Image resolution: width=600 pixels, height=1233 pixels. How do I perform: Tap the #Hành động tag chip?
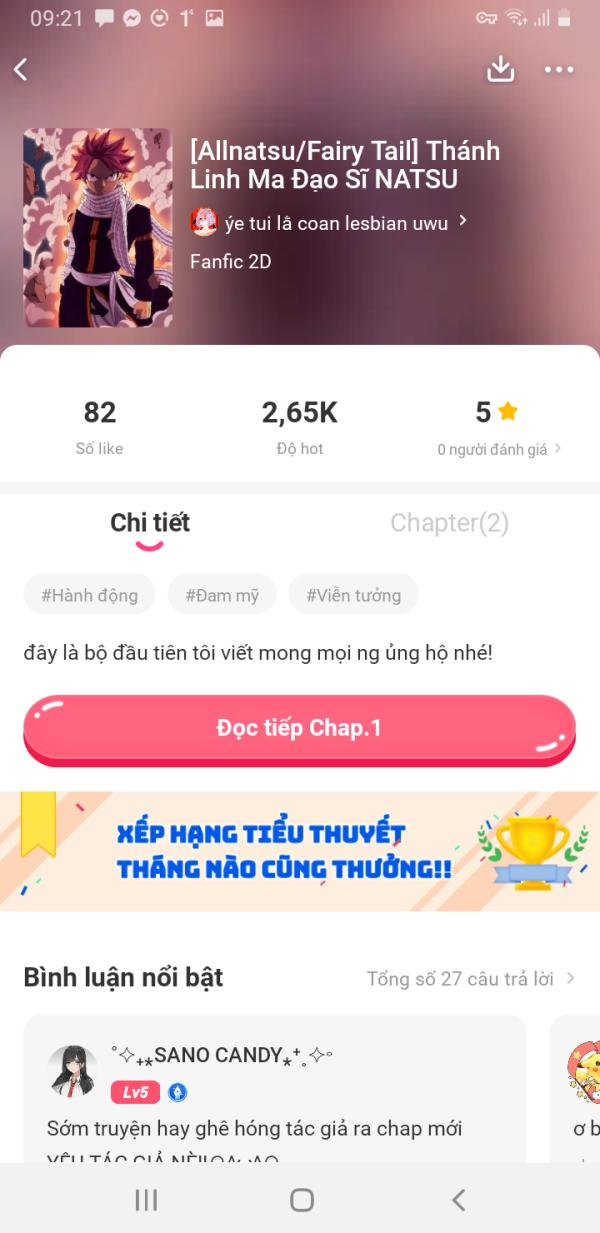click(90, 595)
